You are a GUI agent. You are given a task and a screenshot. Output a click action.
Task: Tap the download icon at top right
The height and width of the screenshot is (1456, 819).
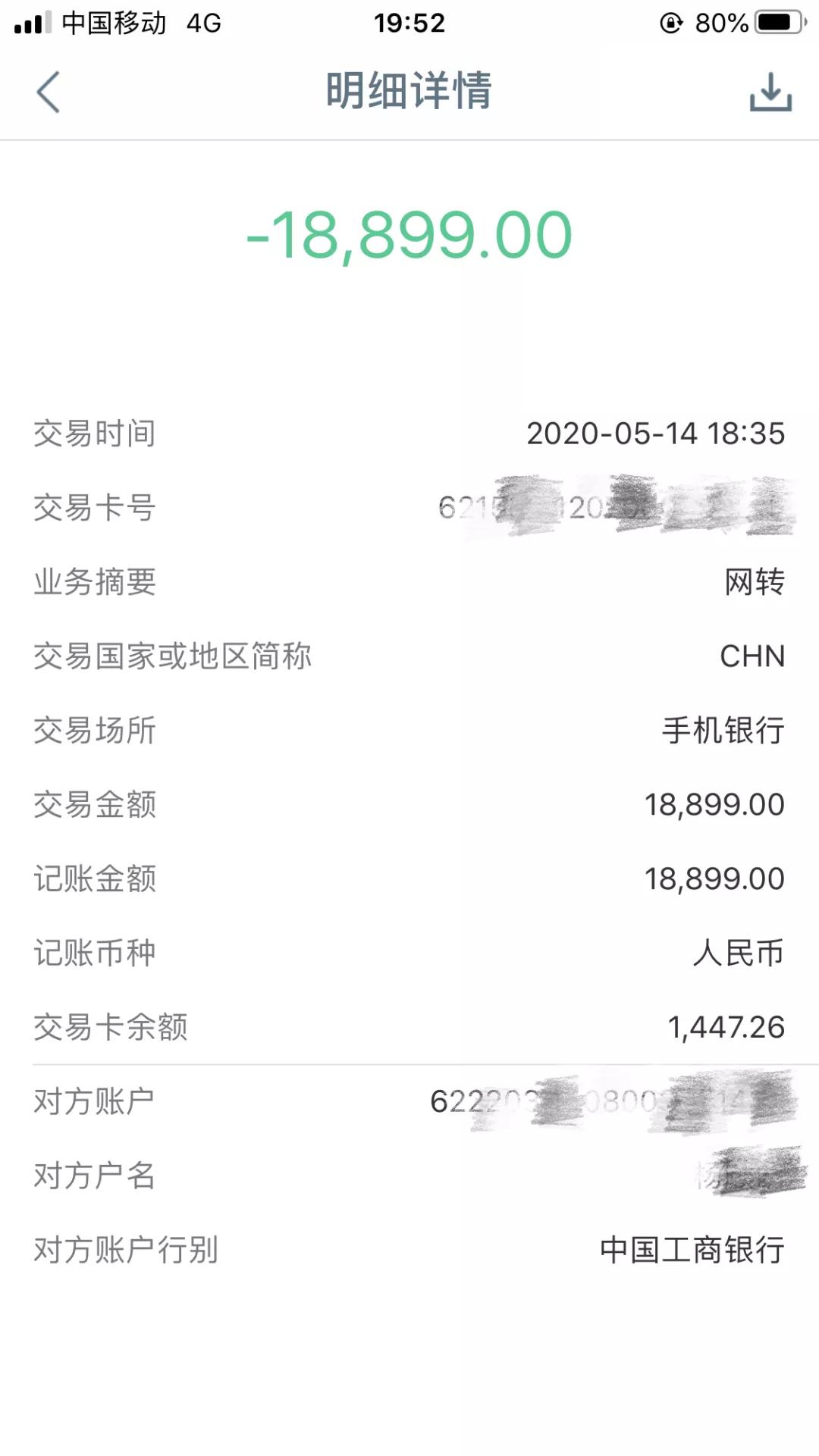click(x=770, y=92)
